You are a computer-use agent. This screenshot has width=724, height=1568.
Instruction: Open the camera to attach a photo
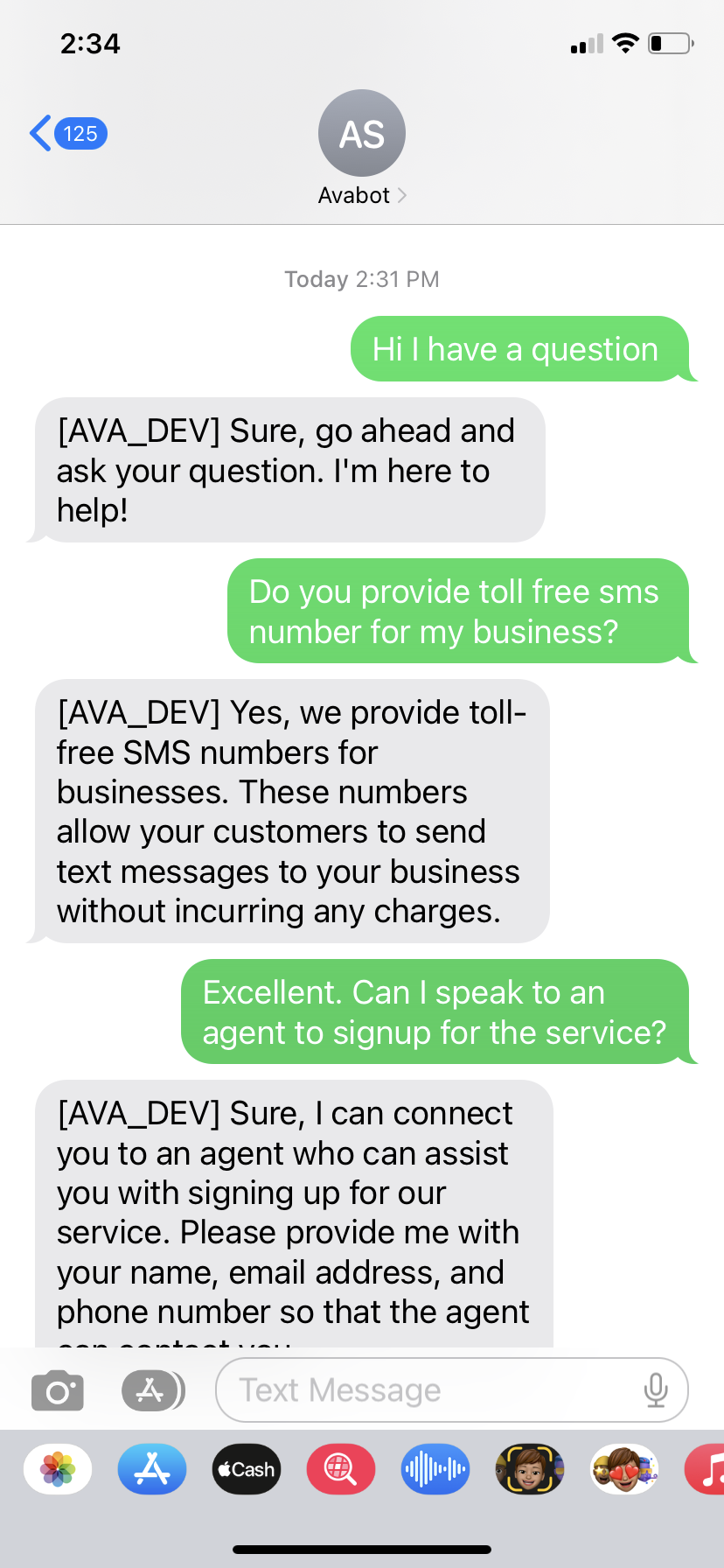pos(58,1389)
